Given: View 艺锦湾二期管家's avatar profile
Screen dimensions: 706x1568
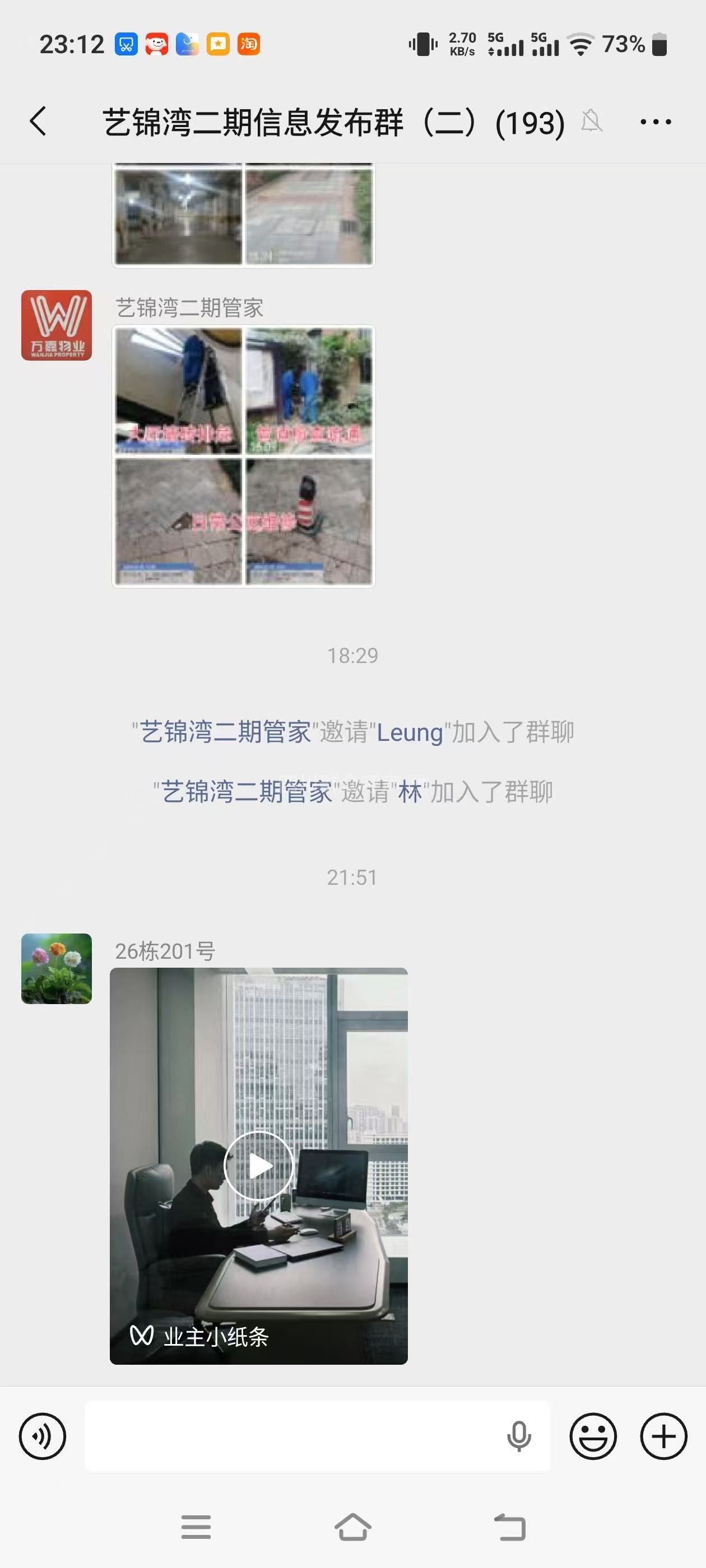Looking at the screenshot, I should click(57, 325).
